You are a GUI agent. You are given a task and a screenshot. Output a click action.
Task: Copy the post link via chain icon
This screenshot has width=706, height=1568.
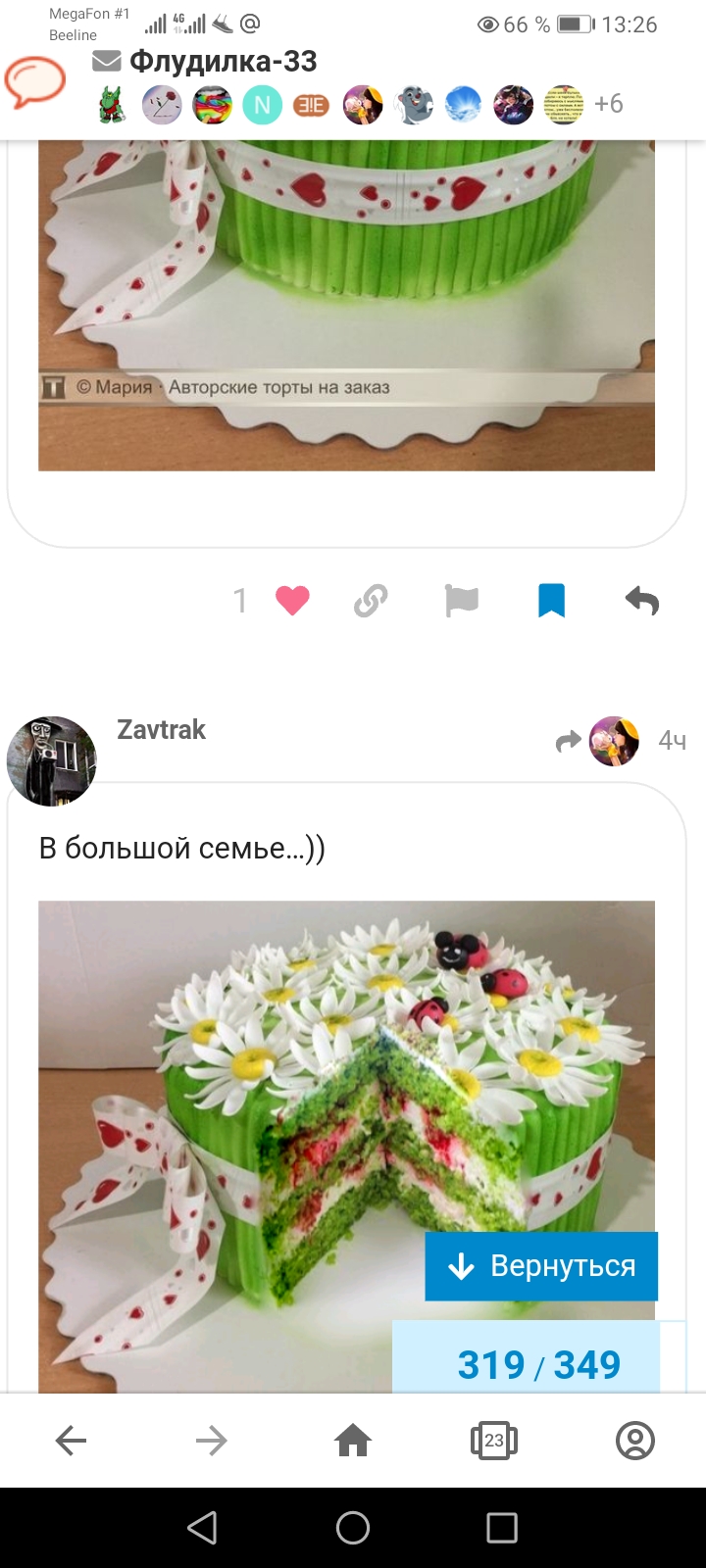371,600
